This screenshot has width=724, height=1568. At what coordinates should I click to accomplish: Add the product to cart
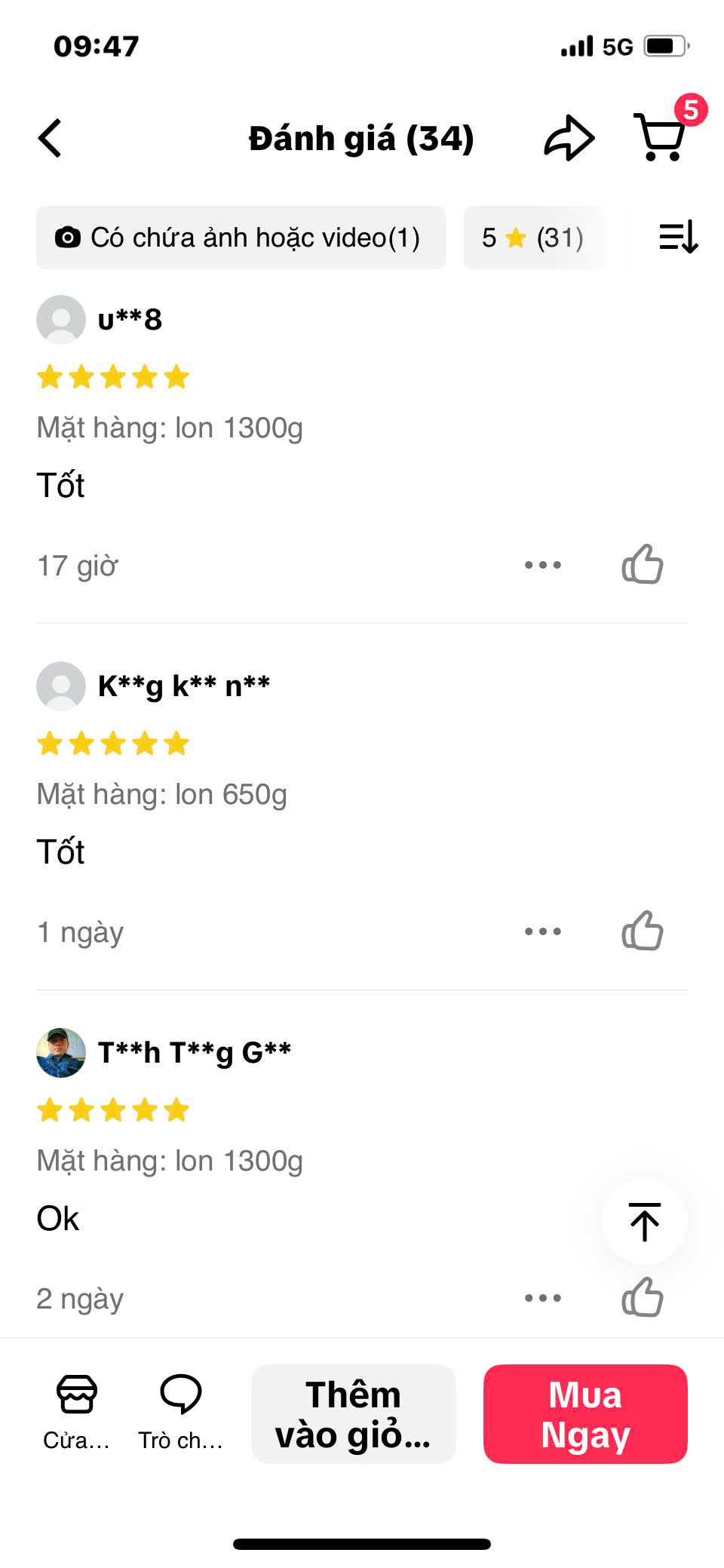(353, 1414)
